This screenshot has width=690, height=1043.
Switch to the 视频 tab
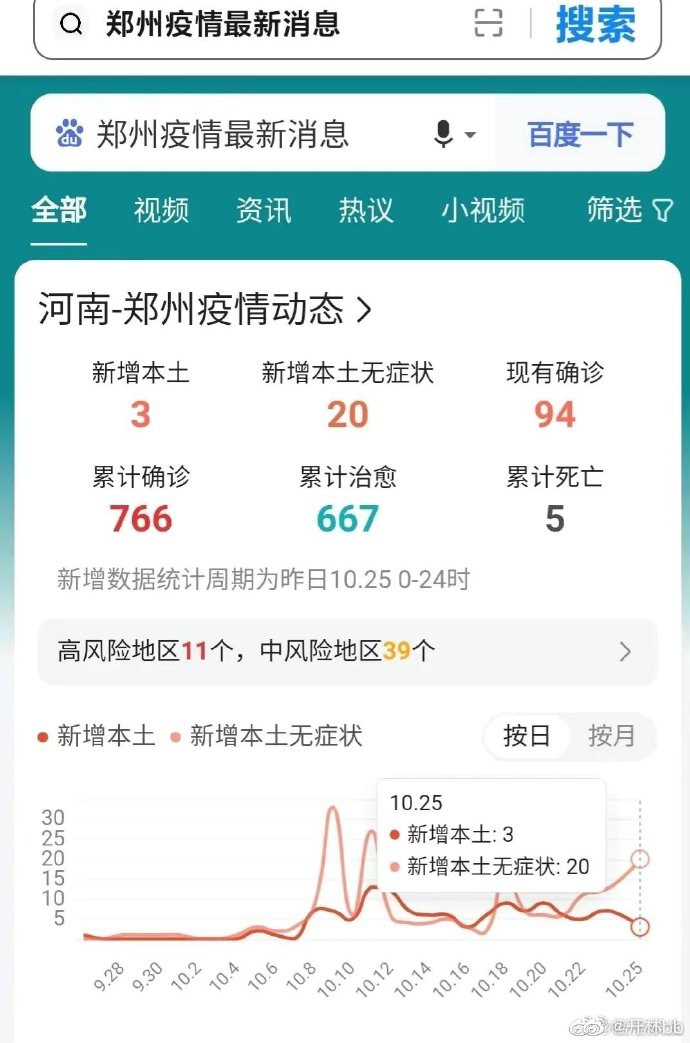pos(161,210)
